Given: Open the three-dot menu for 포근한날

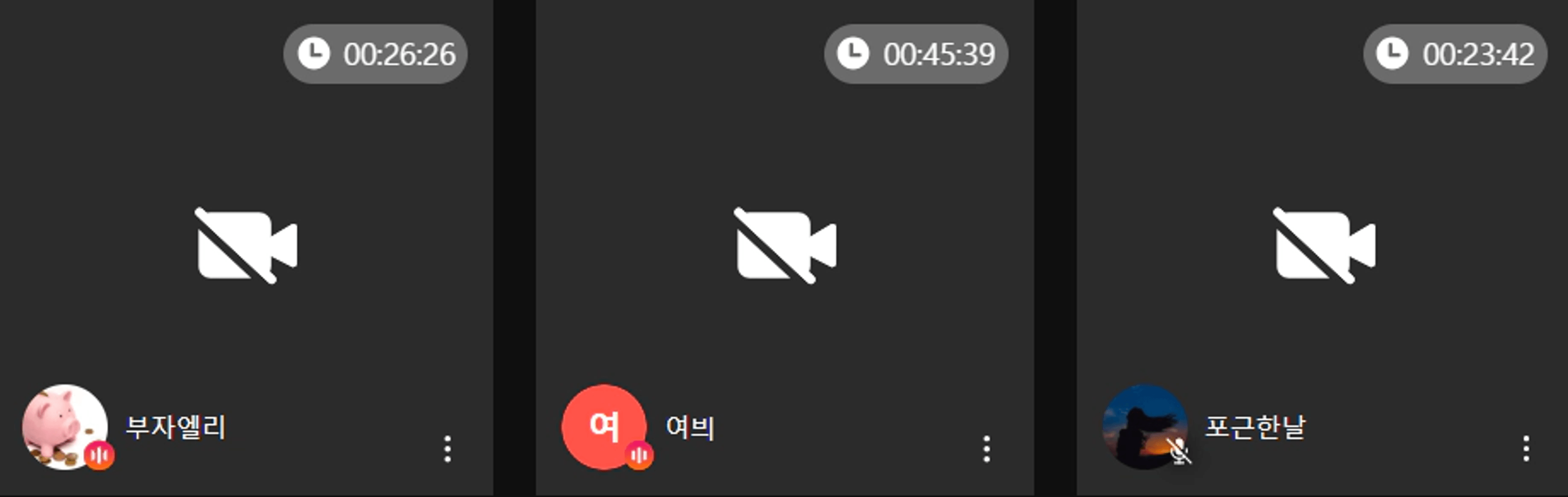Looking at the screenshot, I should pos(1526,449).
